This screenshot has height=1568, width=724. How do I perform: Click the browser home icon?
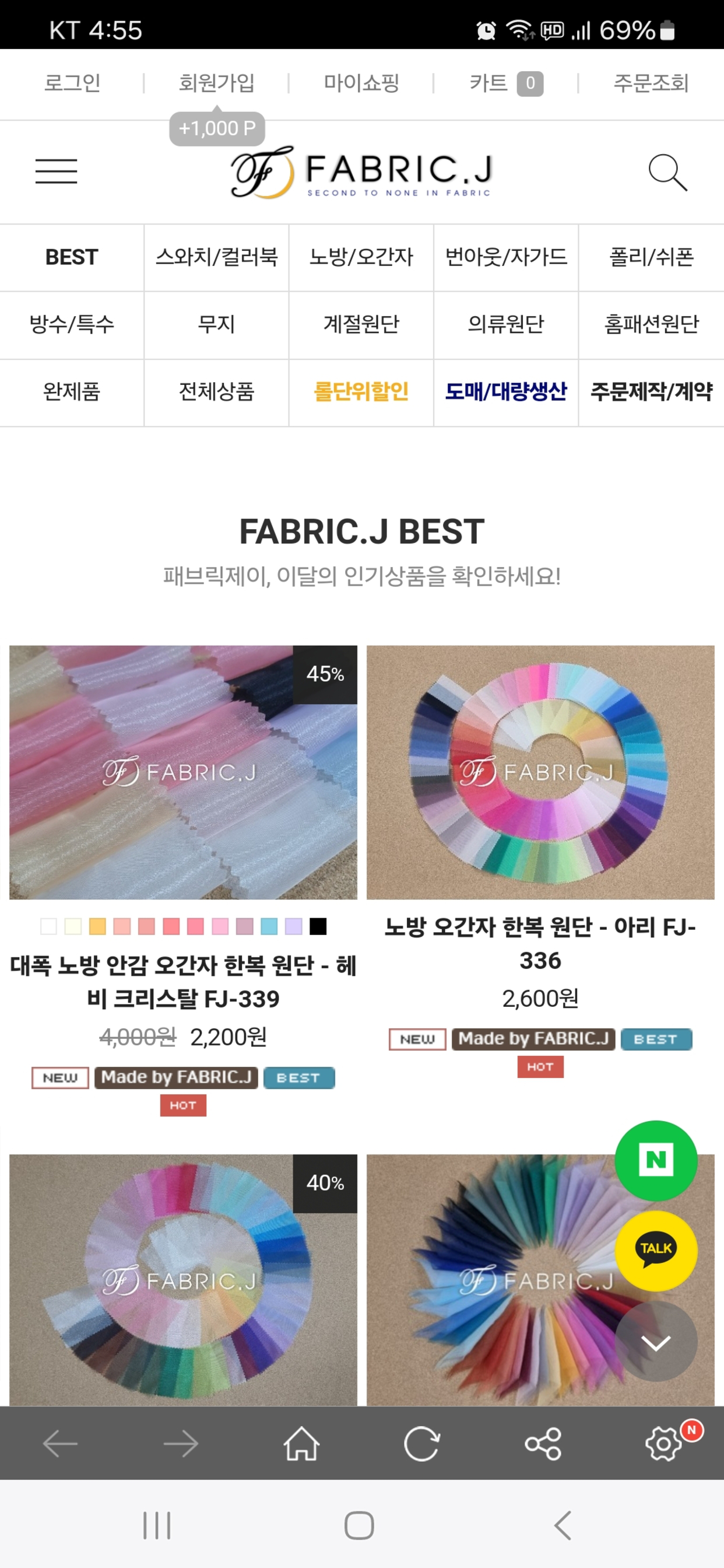coord(302,1443)
